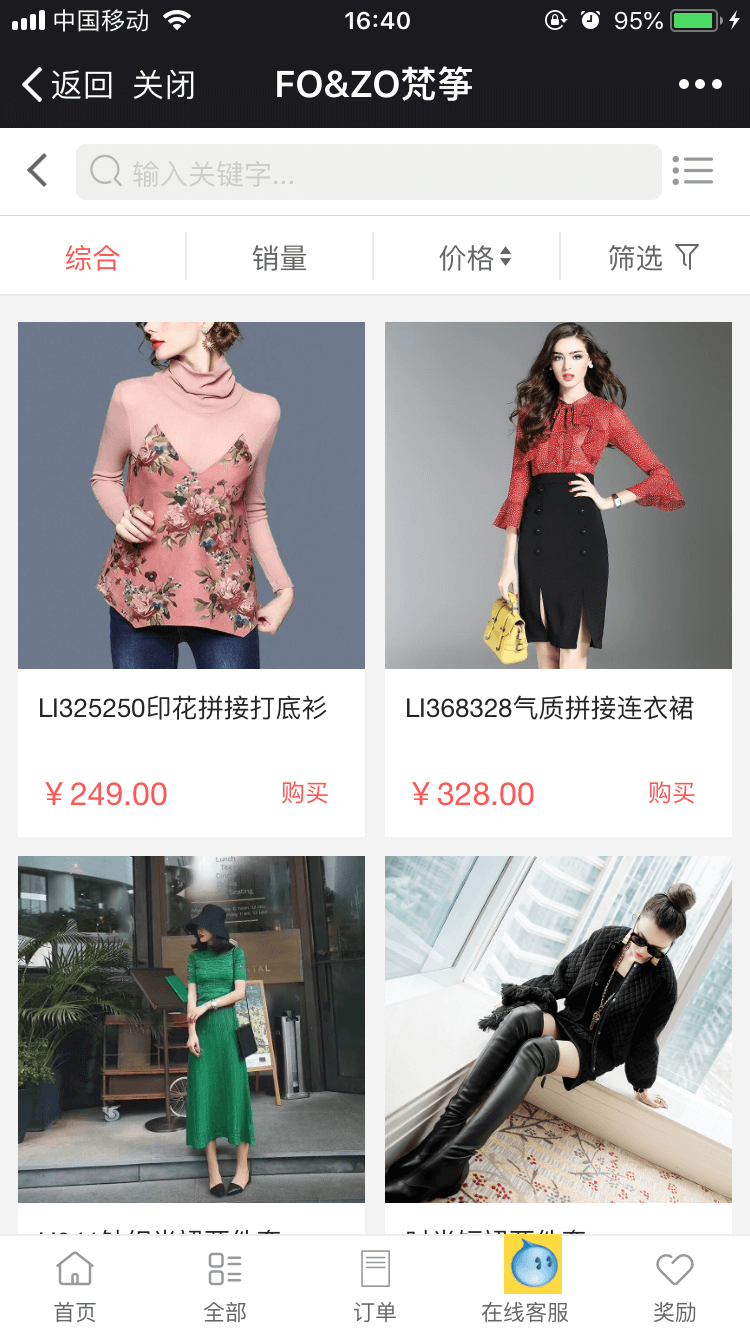Open the three-dot overflow menu

[700, 85]
